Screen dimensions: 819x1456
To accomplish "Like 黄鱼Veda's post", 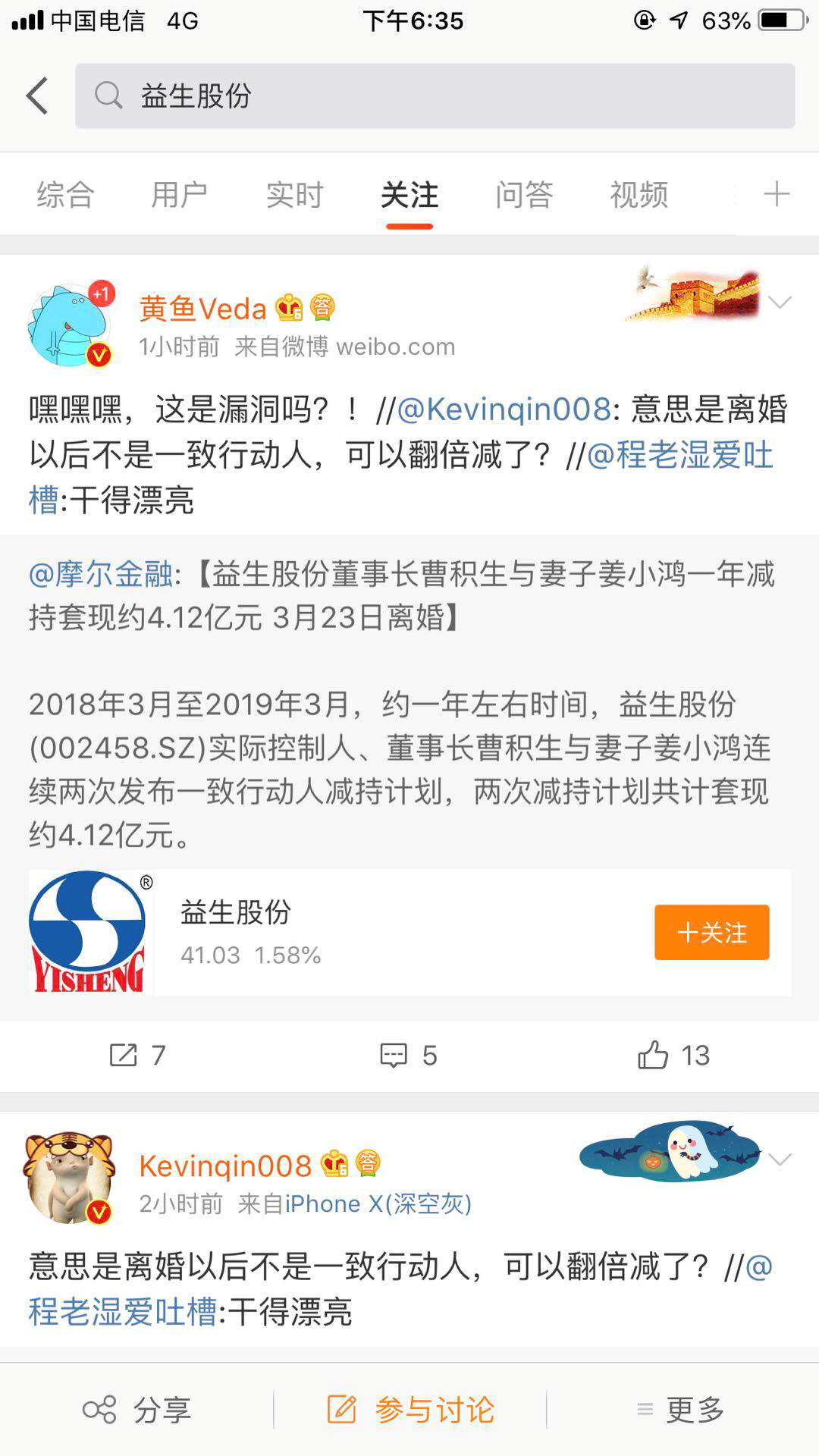I will (x=673, y=1055).
